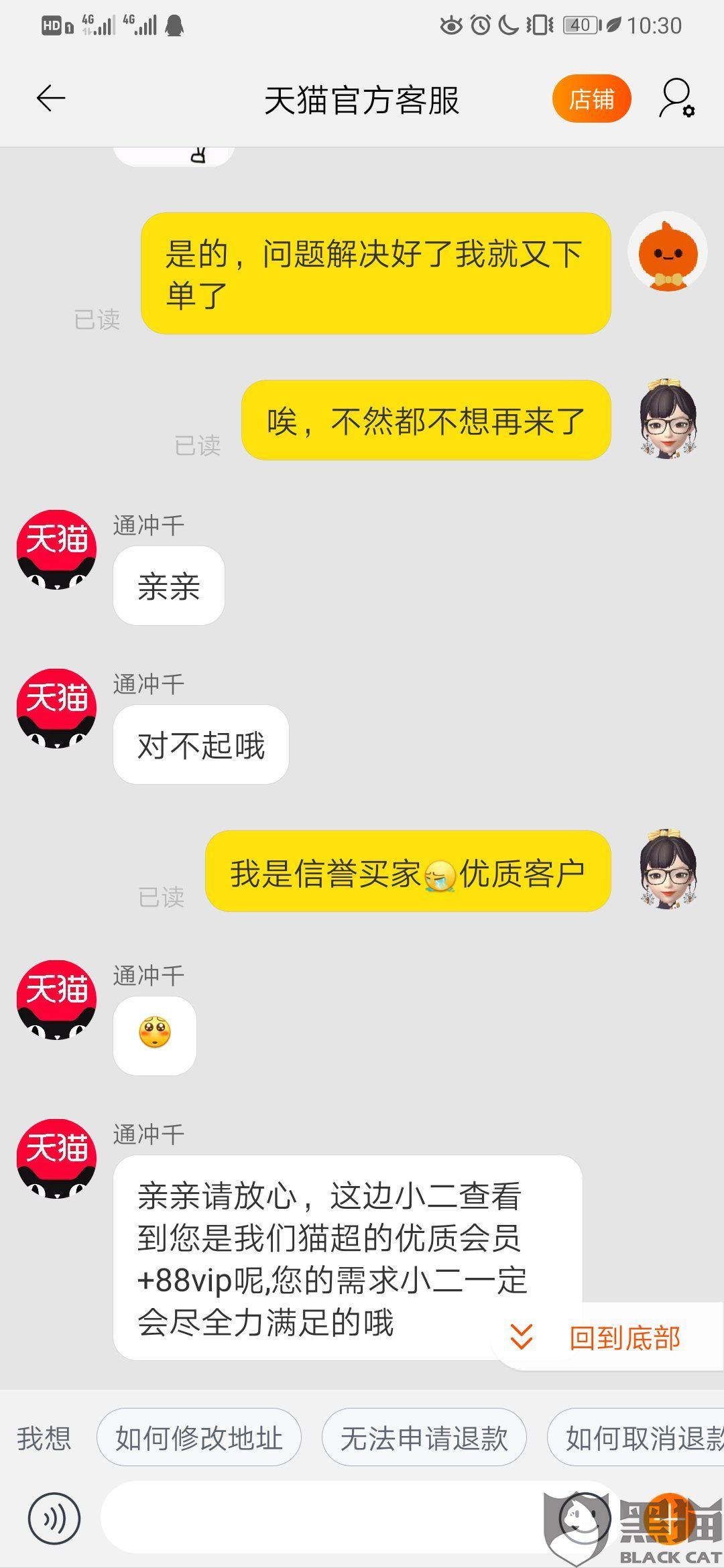The image size is (724, 1568).
Task: Open the 店铺 shop button
Action: (592, 99)
